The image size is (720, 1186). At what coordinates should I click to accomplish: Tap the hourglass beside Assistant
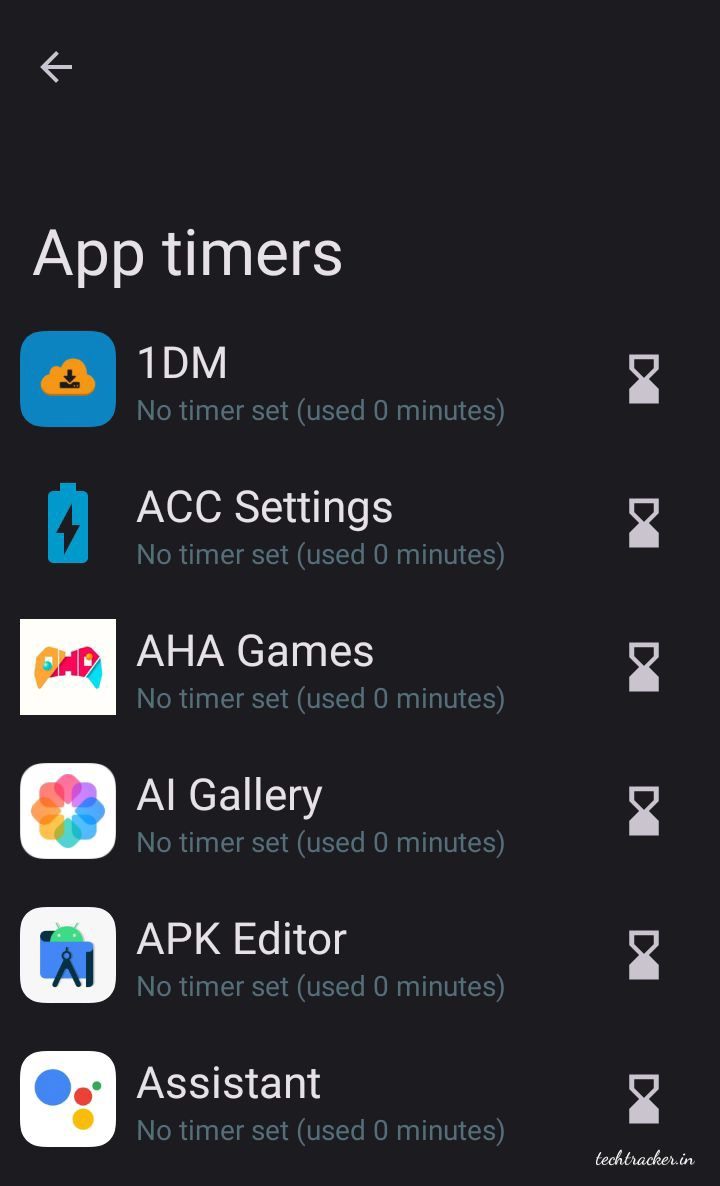pos(644,1099)
